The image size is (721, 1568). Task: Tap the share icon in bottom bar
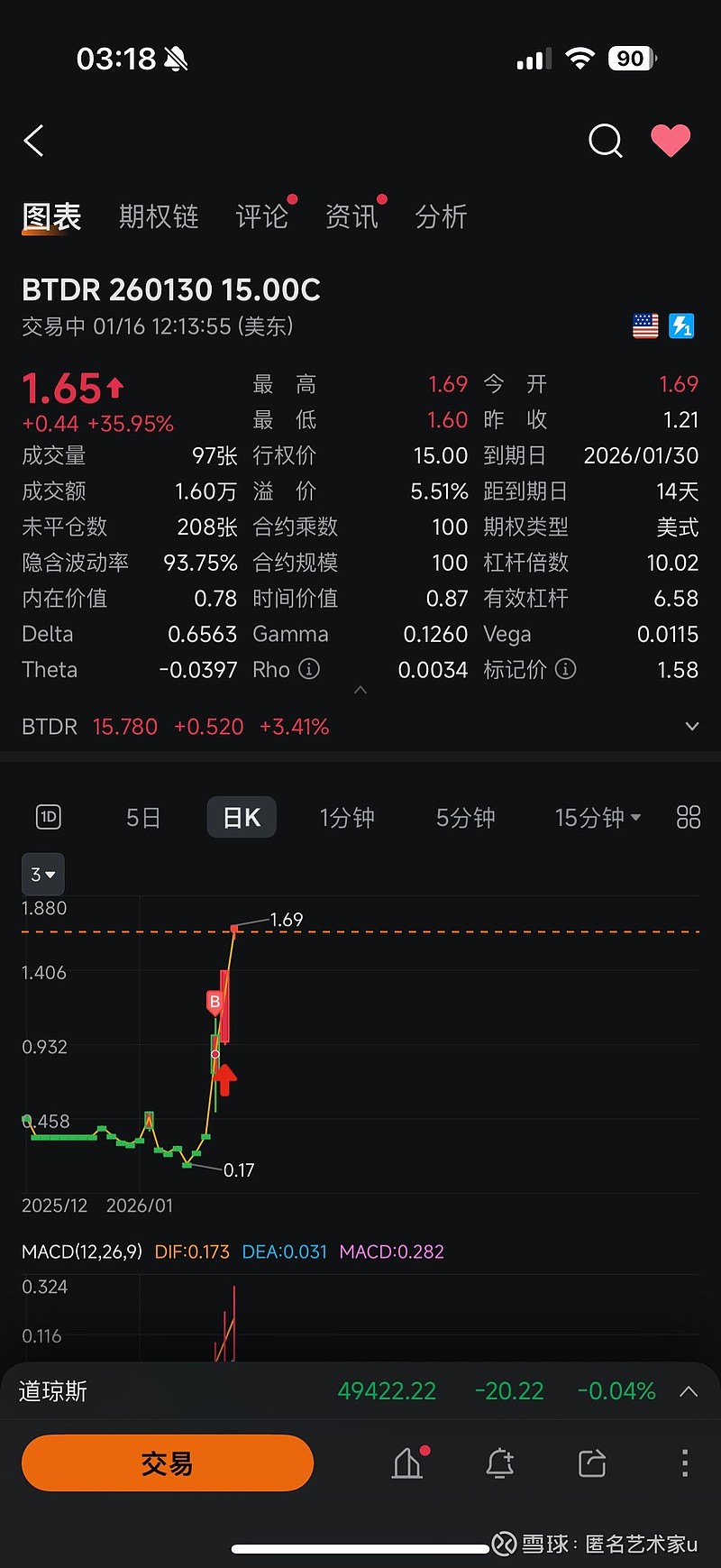pyautogui.click(x=591, y=1463)
